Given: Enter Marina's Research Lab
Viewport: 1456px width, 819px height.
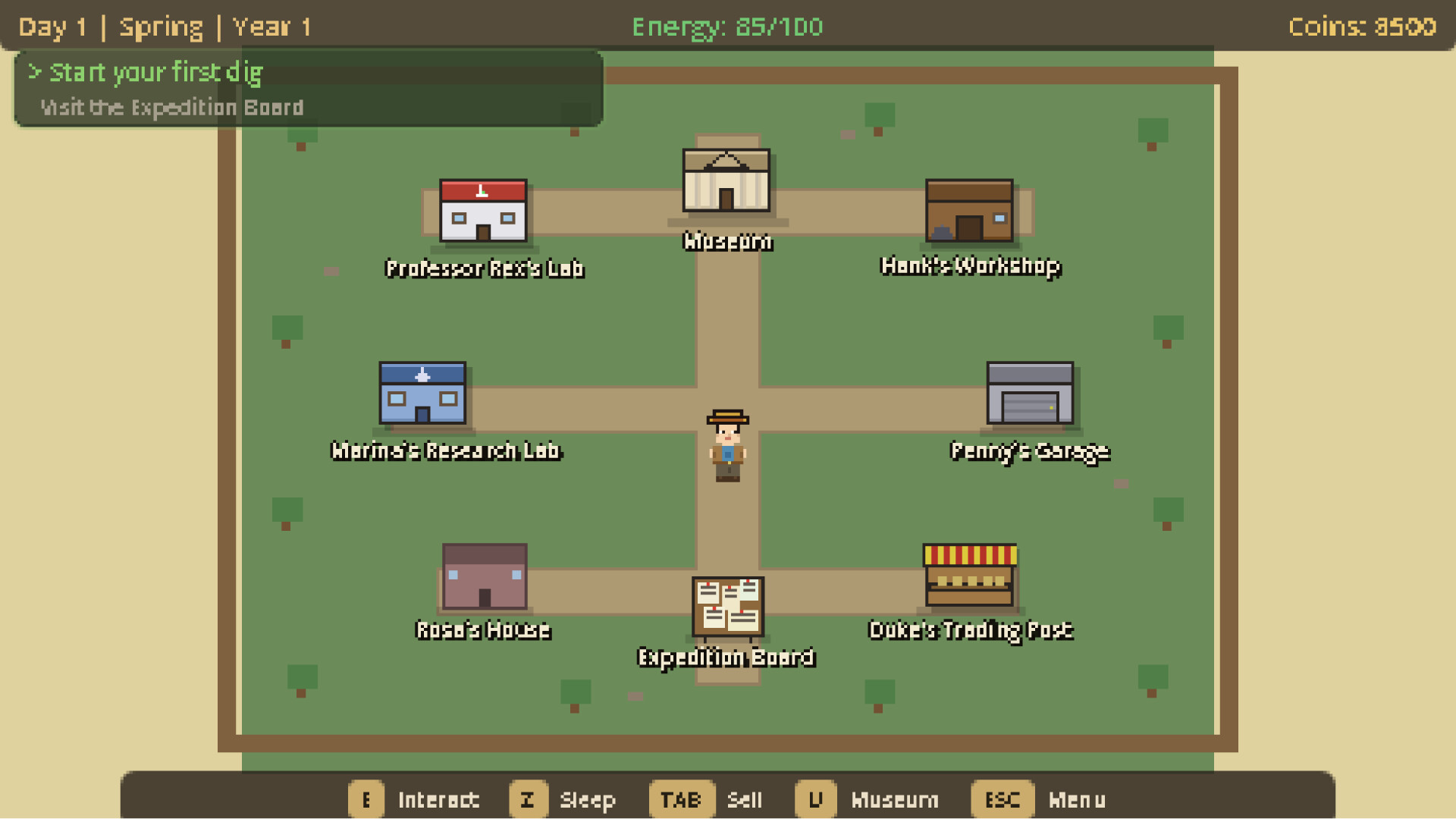Looking at the screenshot, I should 422,393.
